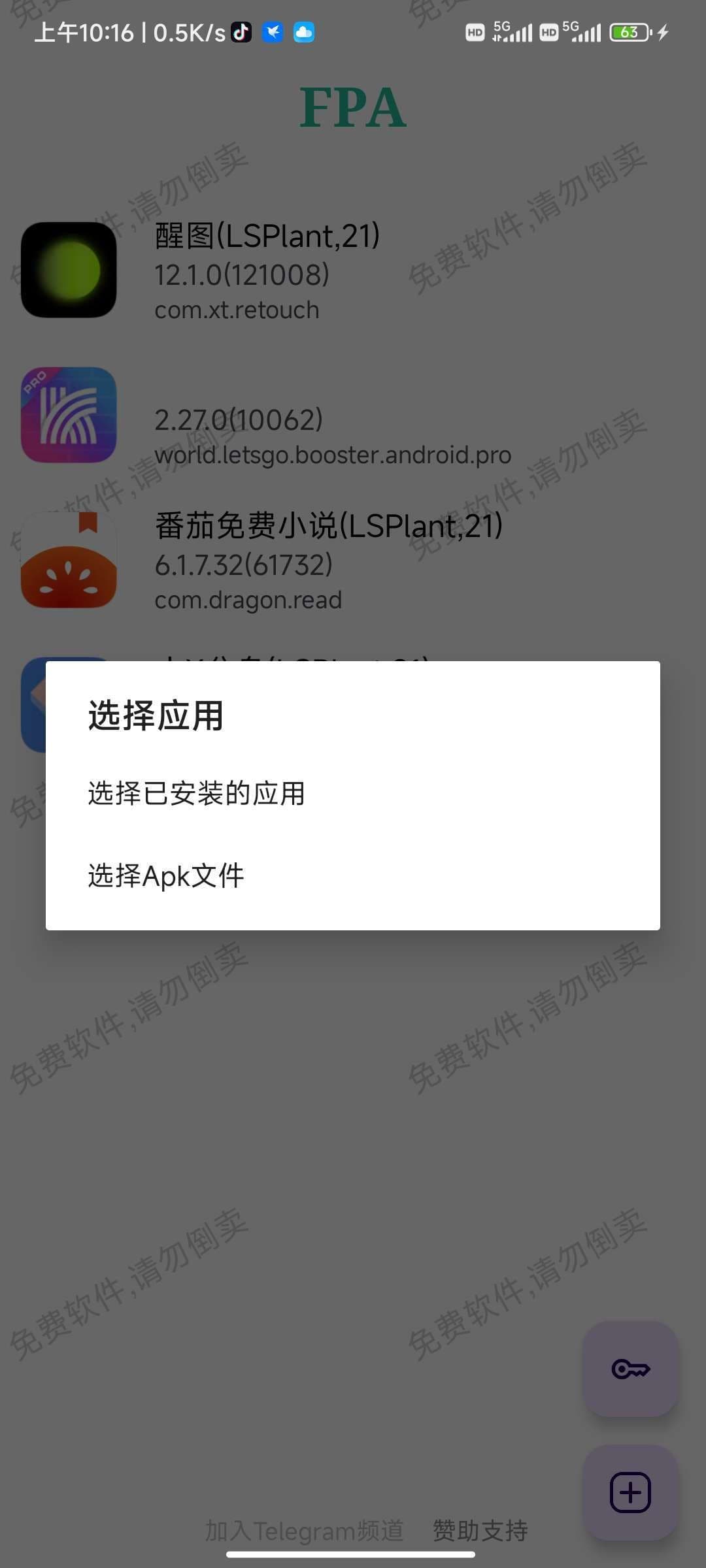Select 选择Apk文件 option
Viewport: 706px width, 1568px height.
point(353,875)
